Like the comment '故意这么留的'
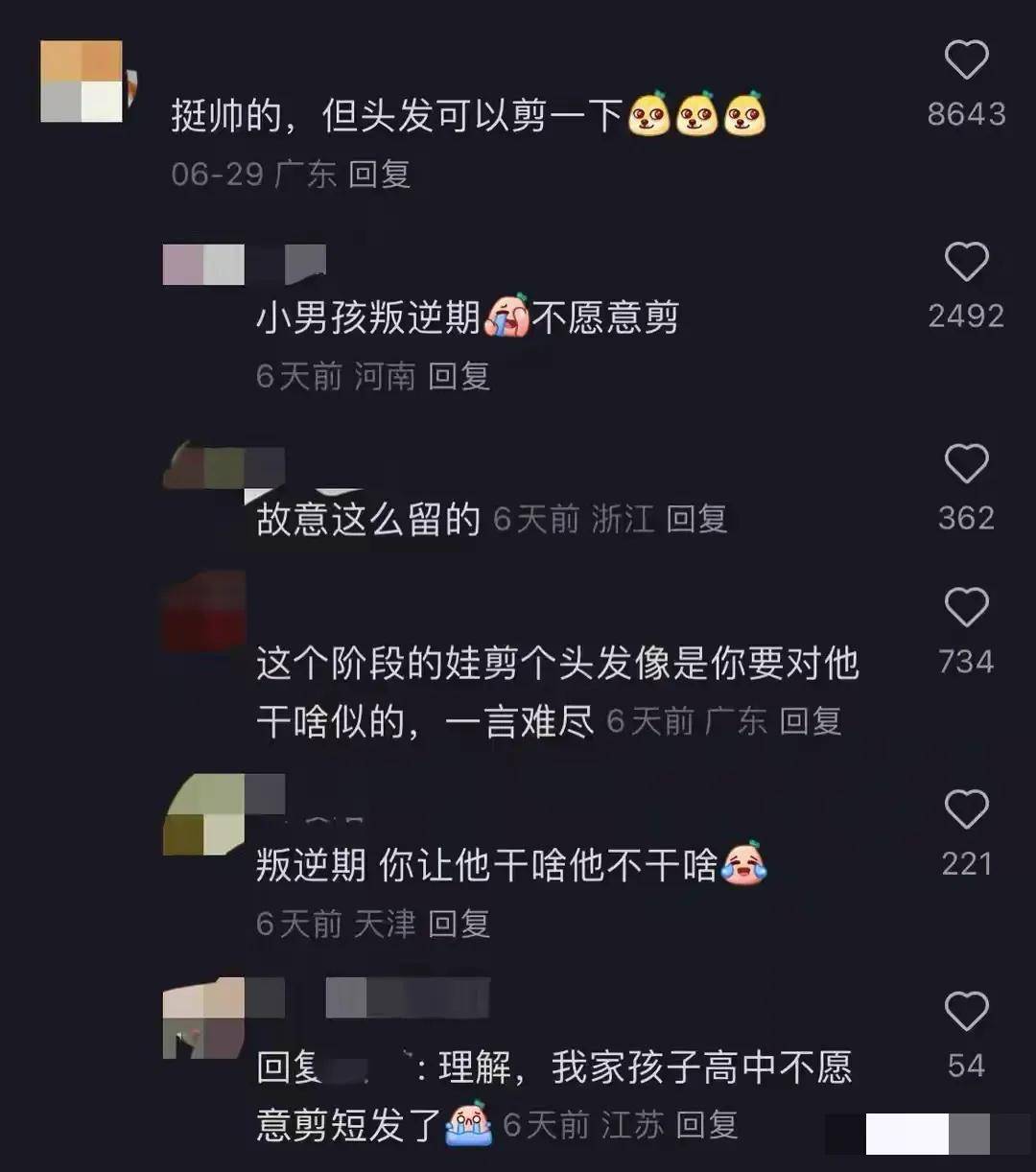Screen dimensions: 1036x1172 [x=966, y=465]
